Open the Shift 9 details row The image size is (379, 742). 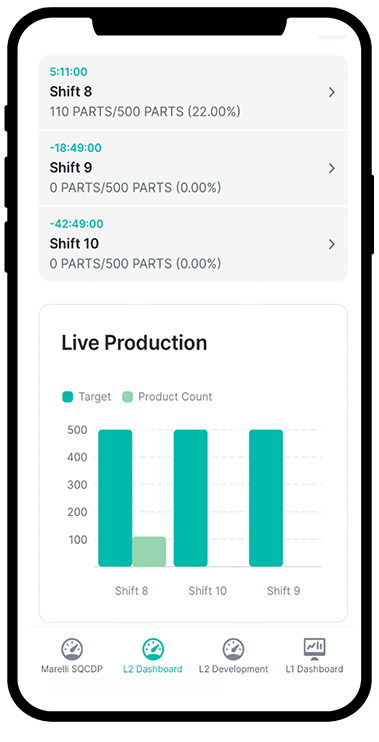[x=193, y=168]
